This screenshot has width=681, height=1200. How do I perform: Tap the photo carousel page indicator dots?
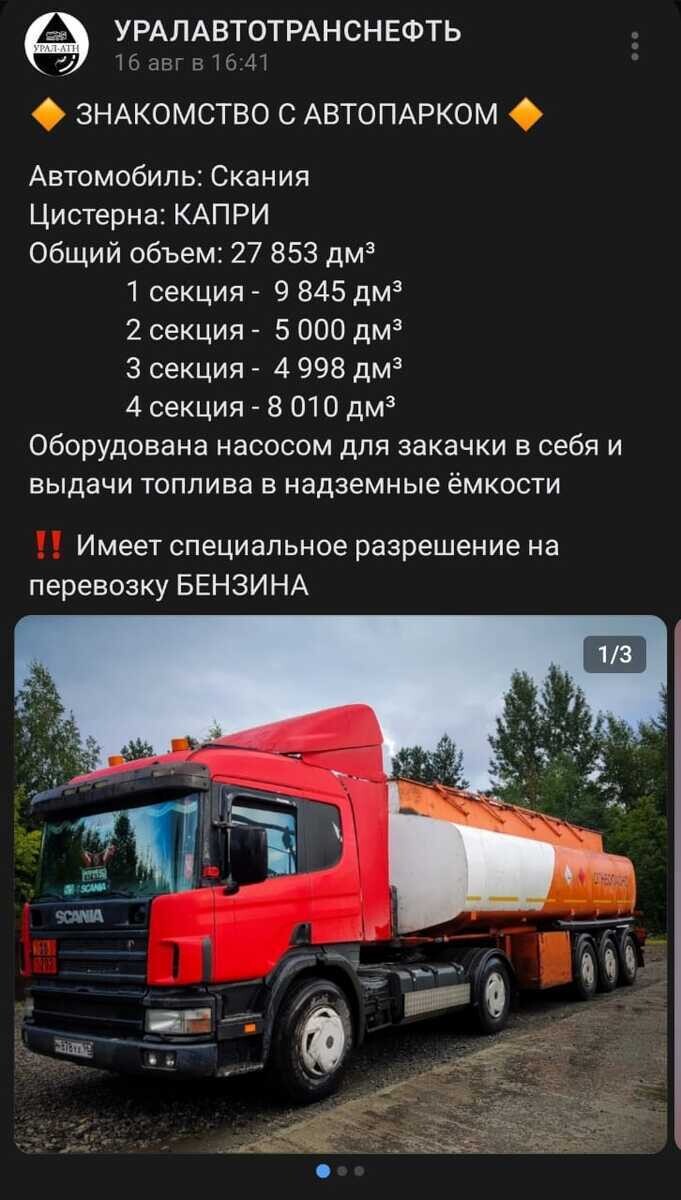[340, 1170]
